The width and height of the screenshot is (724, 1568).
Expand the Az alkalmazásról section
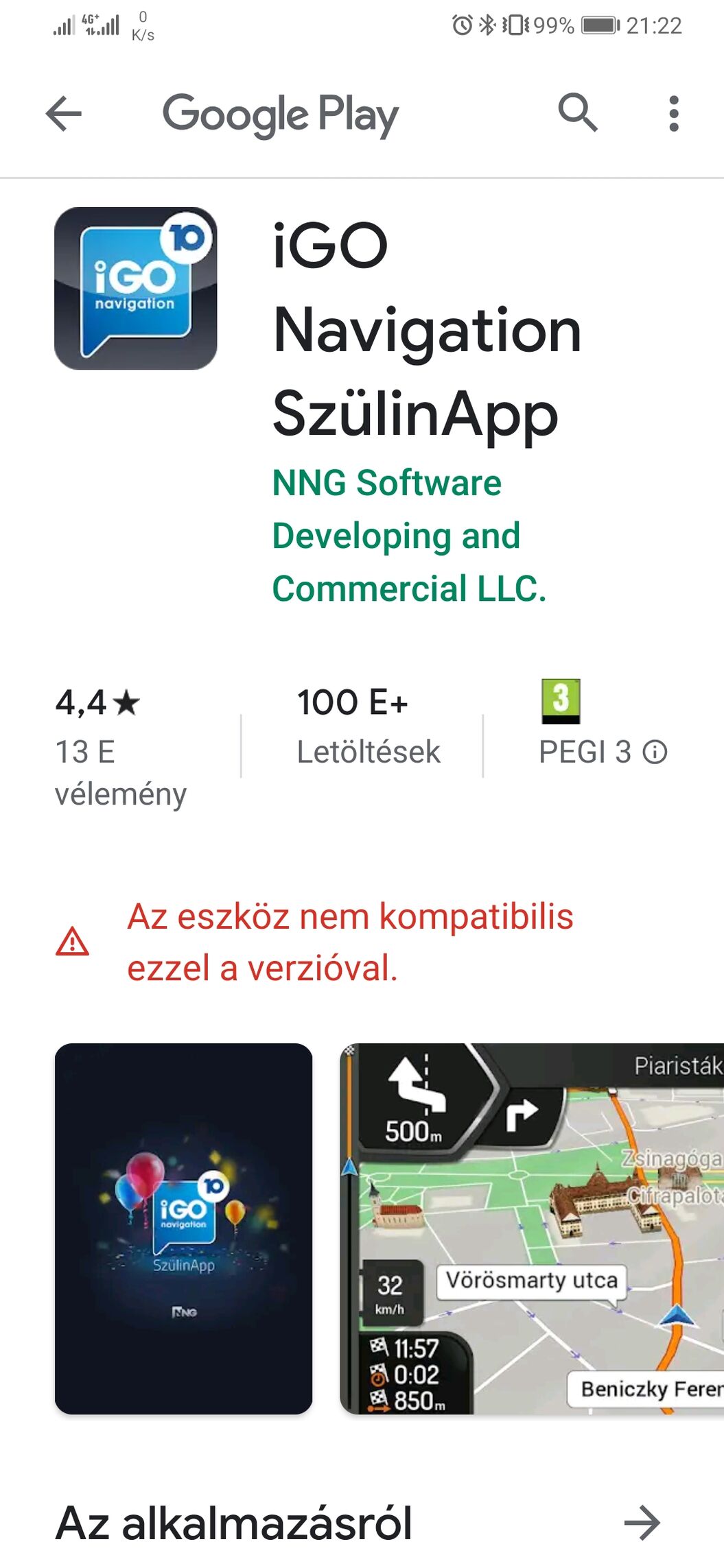tap(642, 1523)
